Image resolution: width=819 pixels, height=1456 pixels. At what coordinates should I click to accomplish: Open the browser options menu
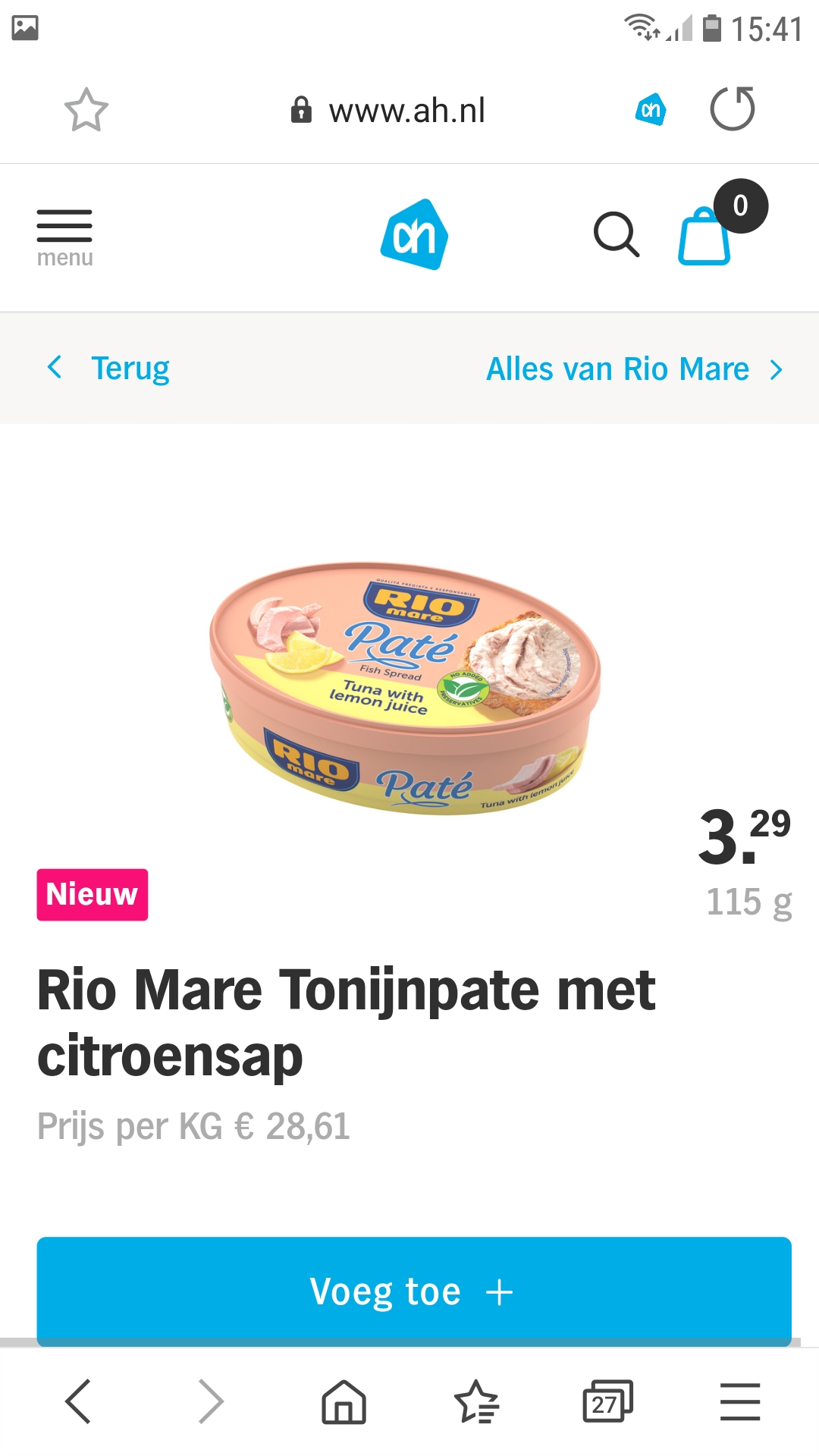click(x=740, y=1401)
